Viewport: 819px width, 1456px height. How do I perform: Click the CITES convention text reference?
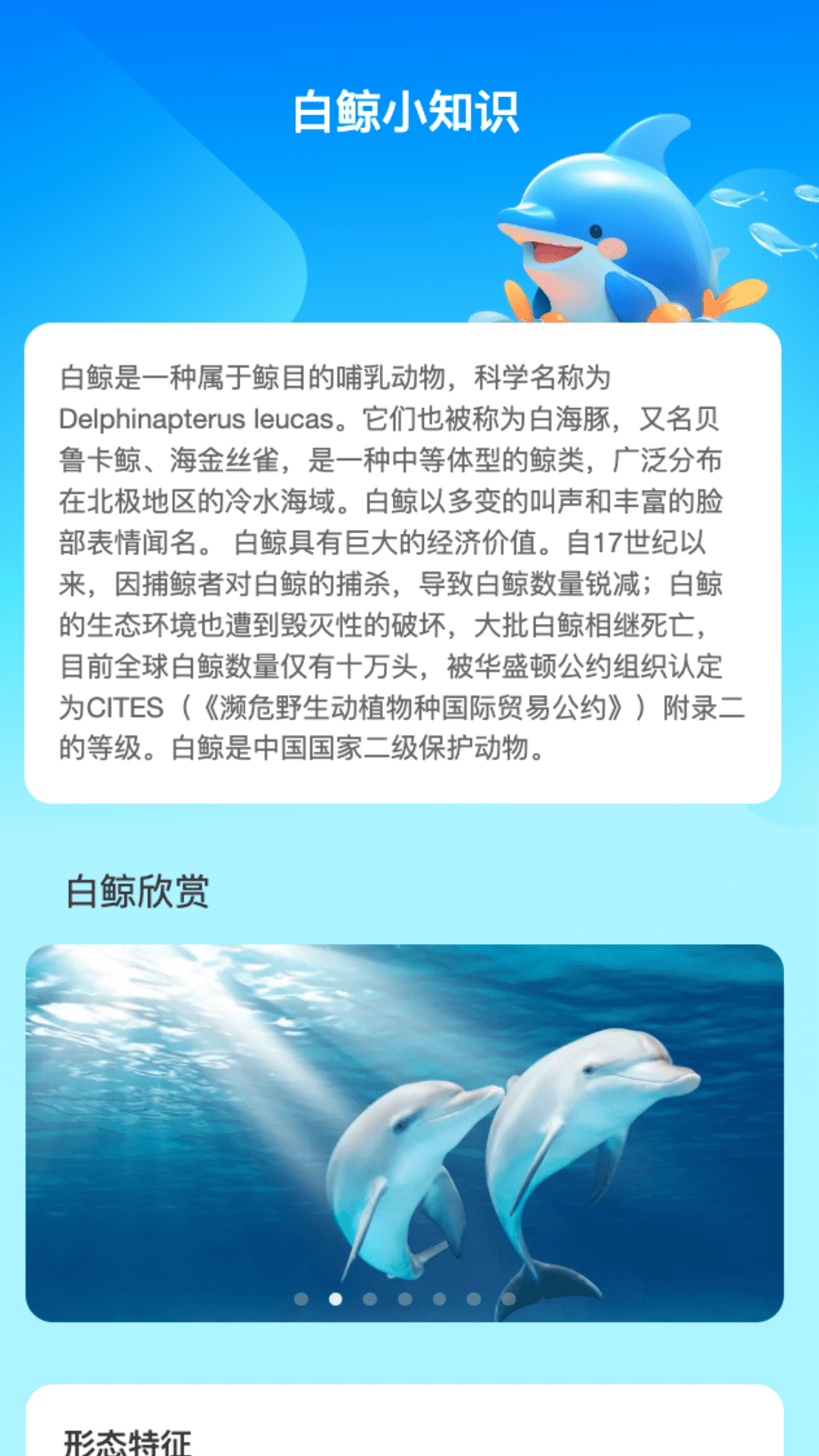[x=126, y=704]
